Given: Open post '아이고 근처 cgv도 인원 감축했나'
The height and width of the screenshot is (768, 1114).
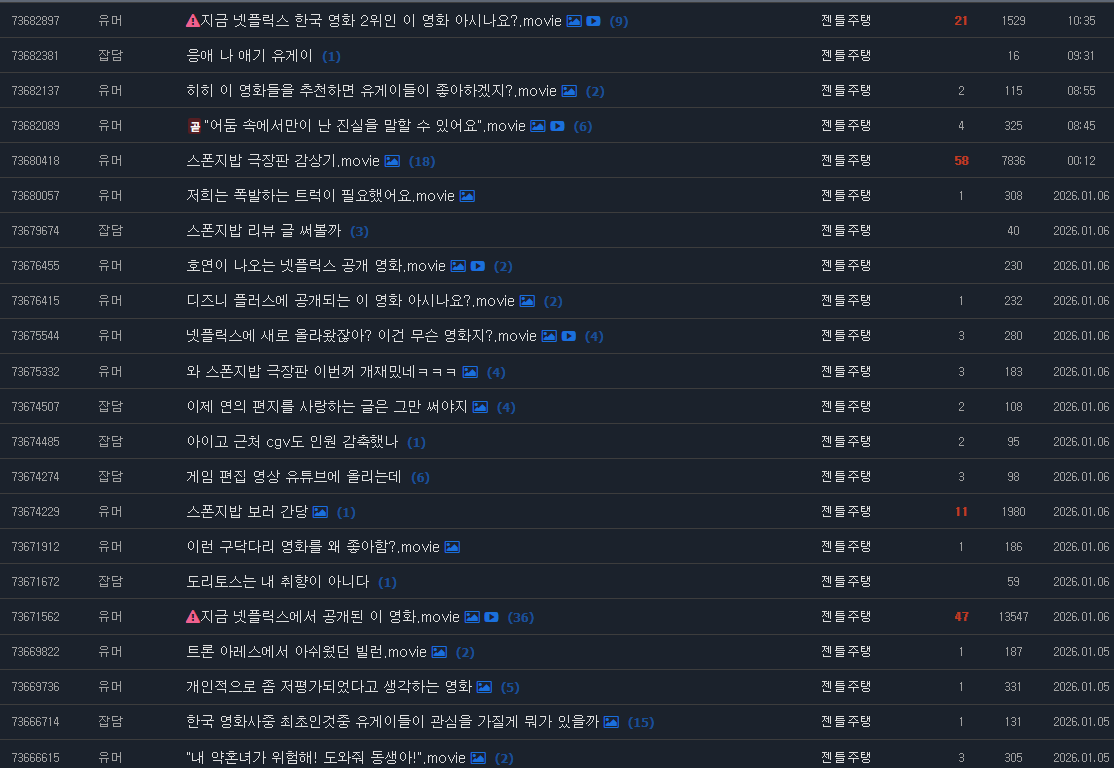Looking at the screenshot, I should [x=292, y=442].
